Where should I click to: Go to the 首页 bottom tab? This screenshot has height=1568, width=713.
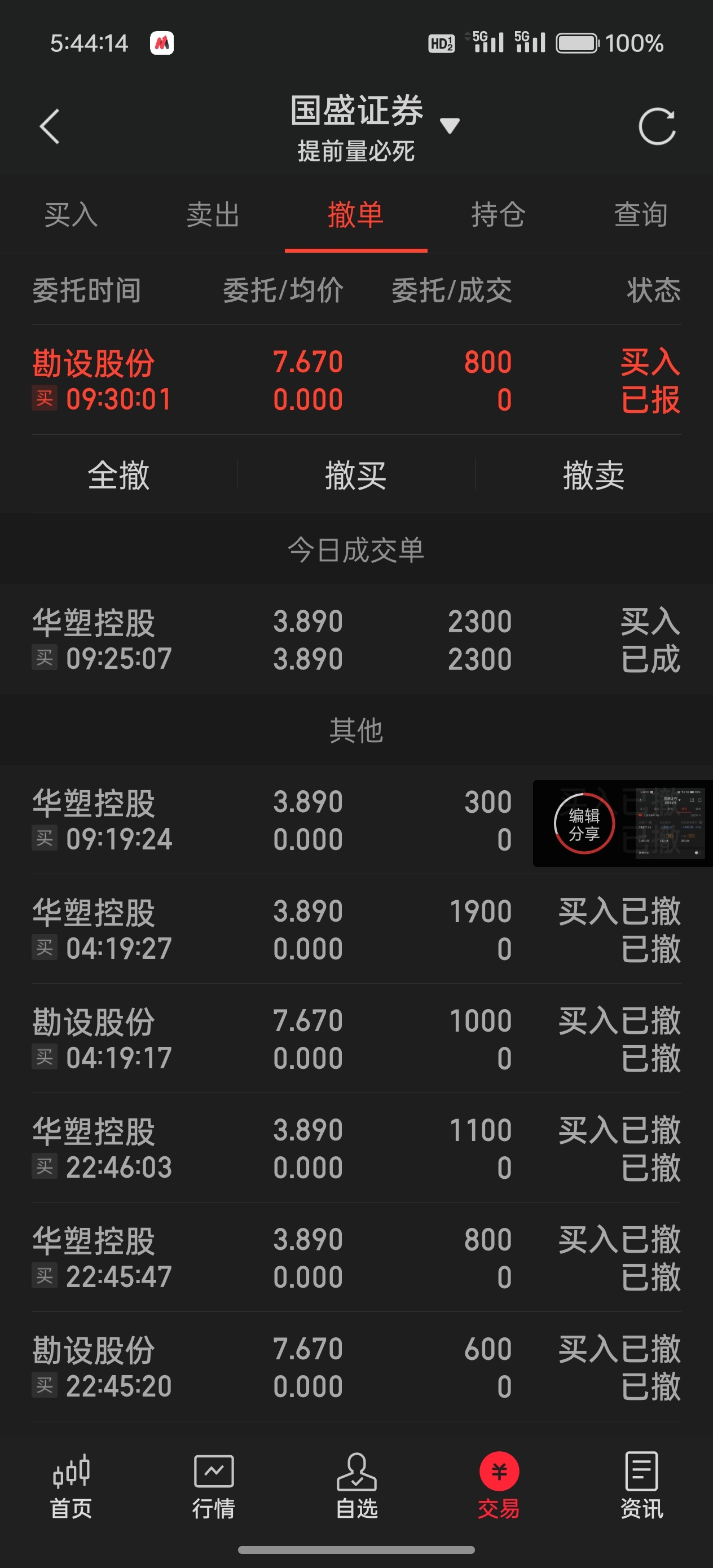[x=71, y=1486]
